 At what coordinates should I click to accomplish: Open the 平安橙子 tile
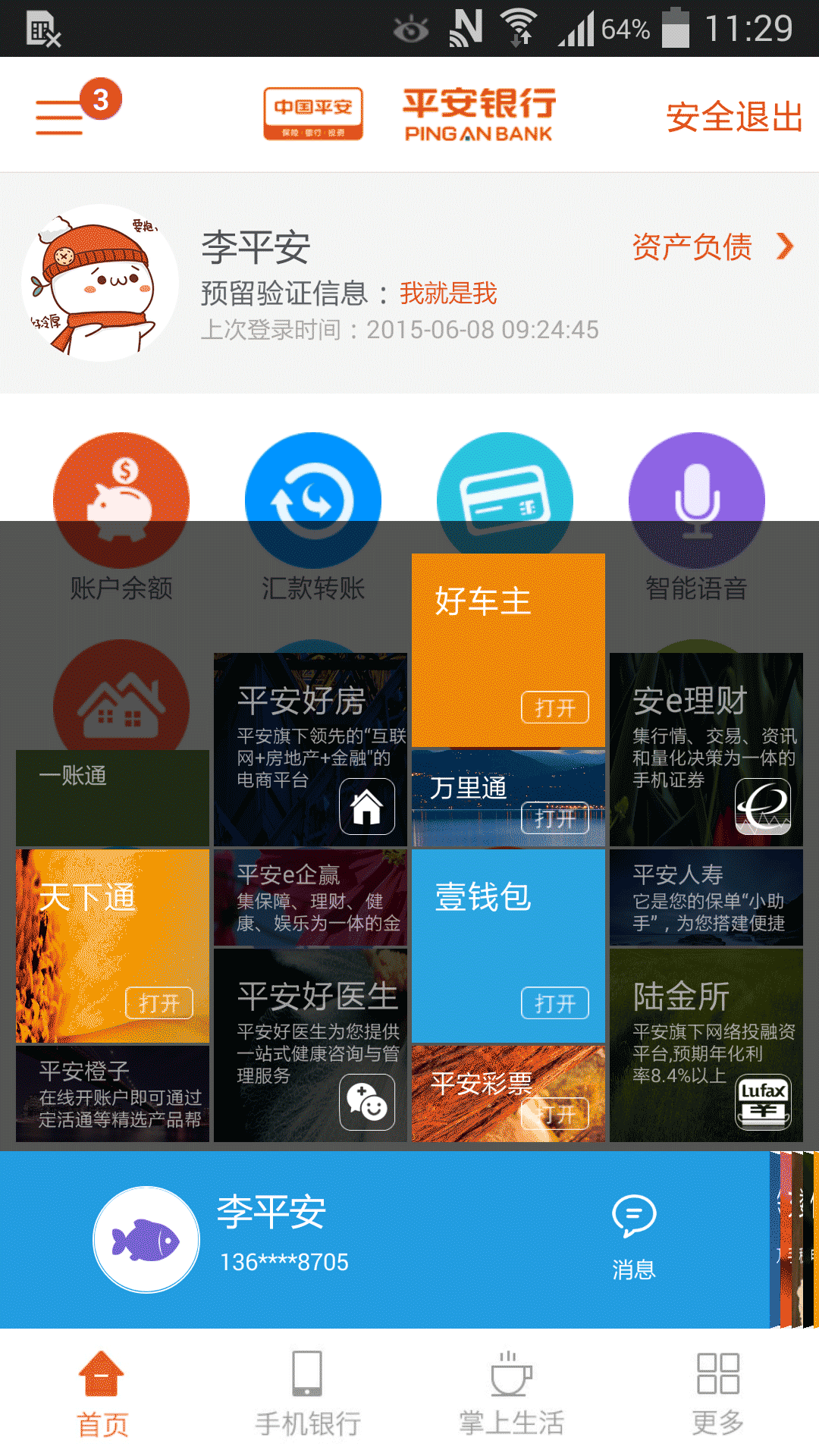point(112,1094)
